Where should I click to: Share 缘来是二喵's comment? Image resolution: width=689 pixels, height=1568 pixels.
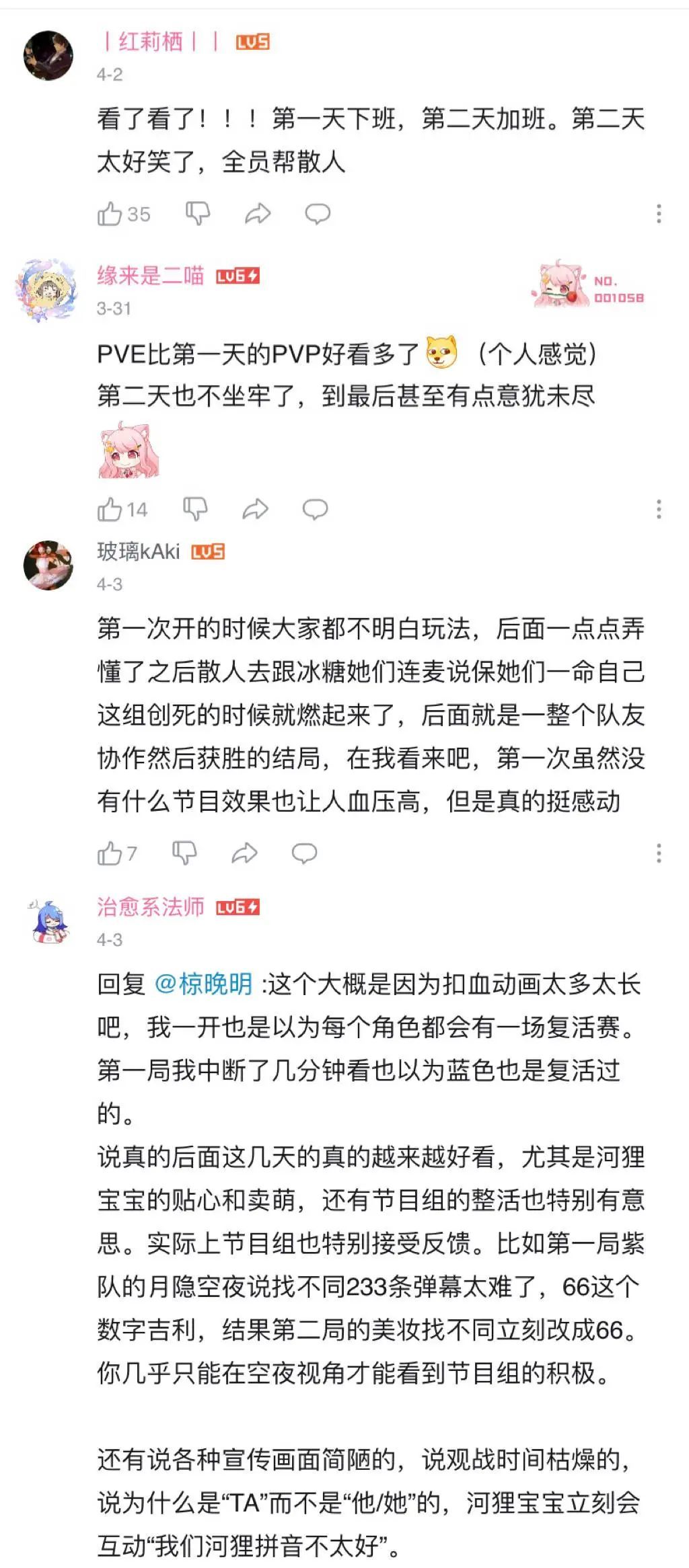click(x=255, y=509)
